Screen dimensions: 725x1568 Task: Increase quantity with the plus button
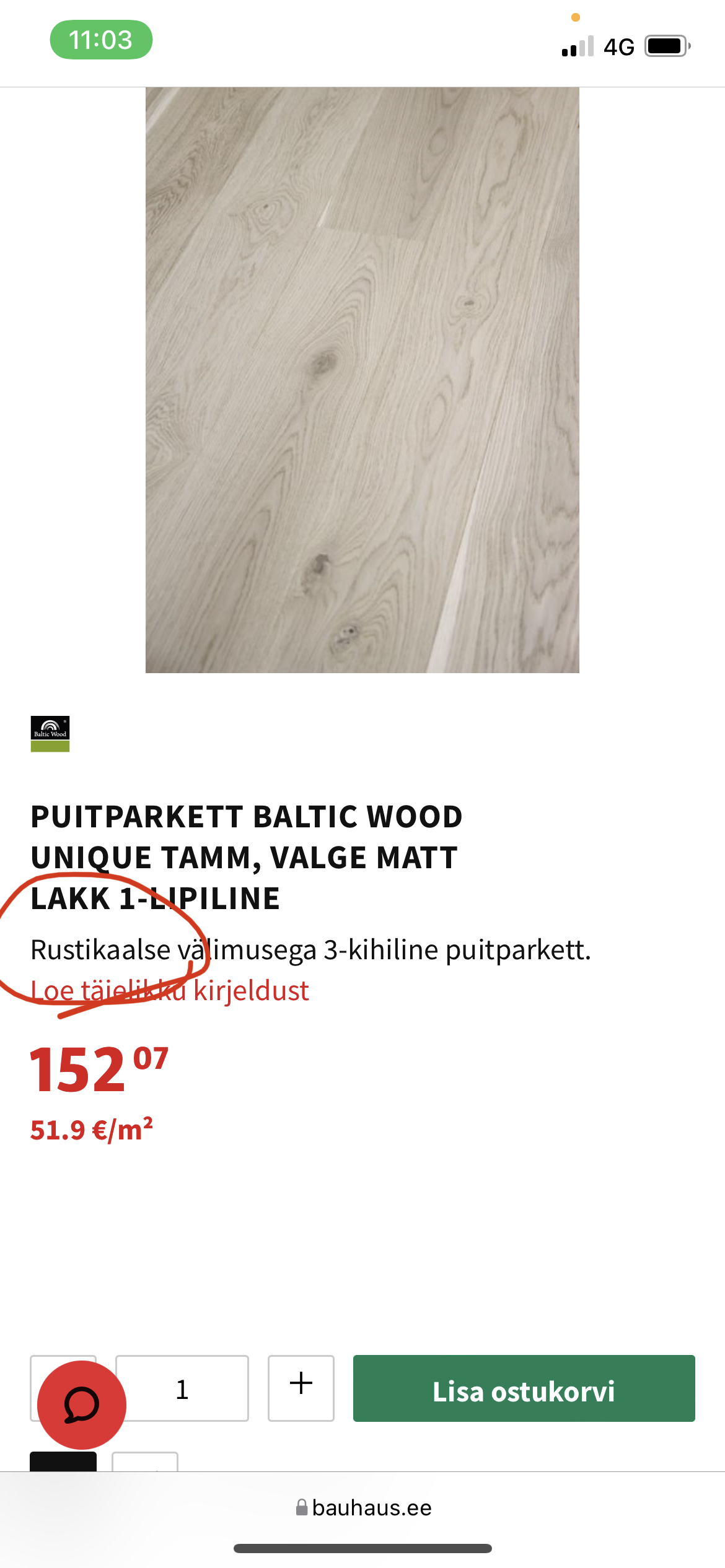coord(301,1388)
